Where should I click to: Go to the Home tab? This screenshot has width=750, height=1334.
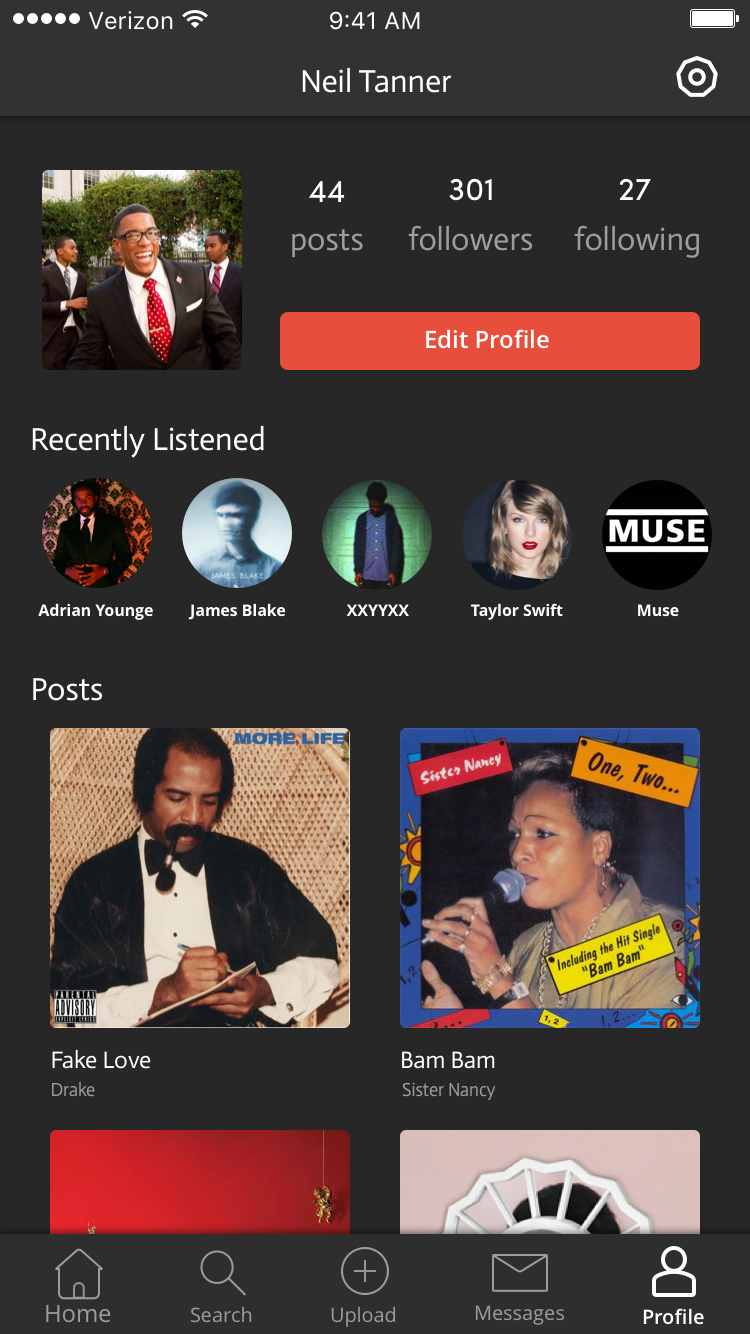(78, 1286)
